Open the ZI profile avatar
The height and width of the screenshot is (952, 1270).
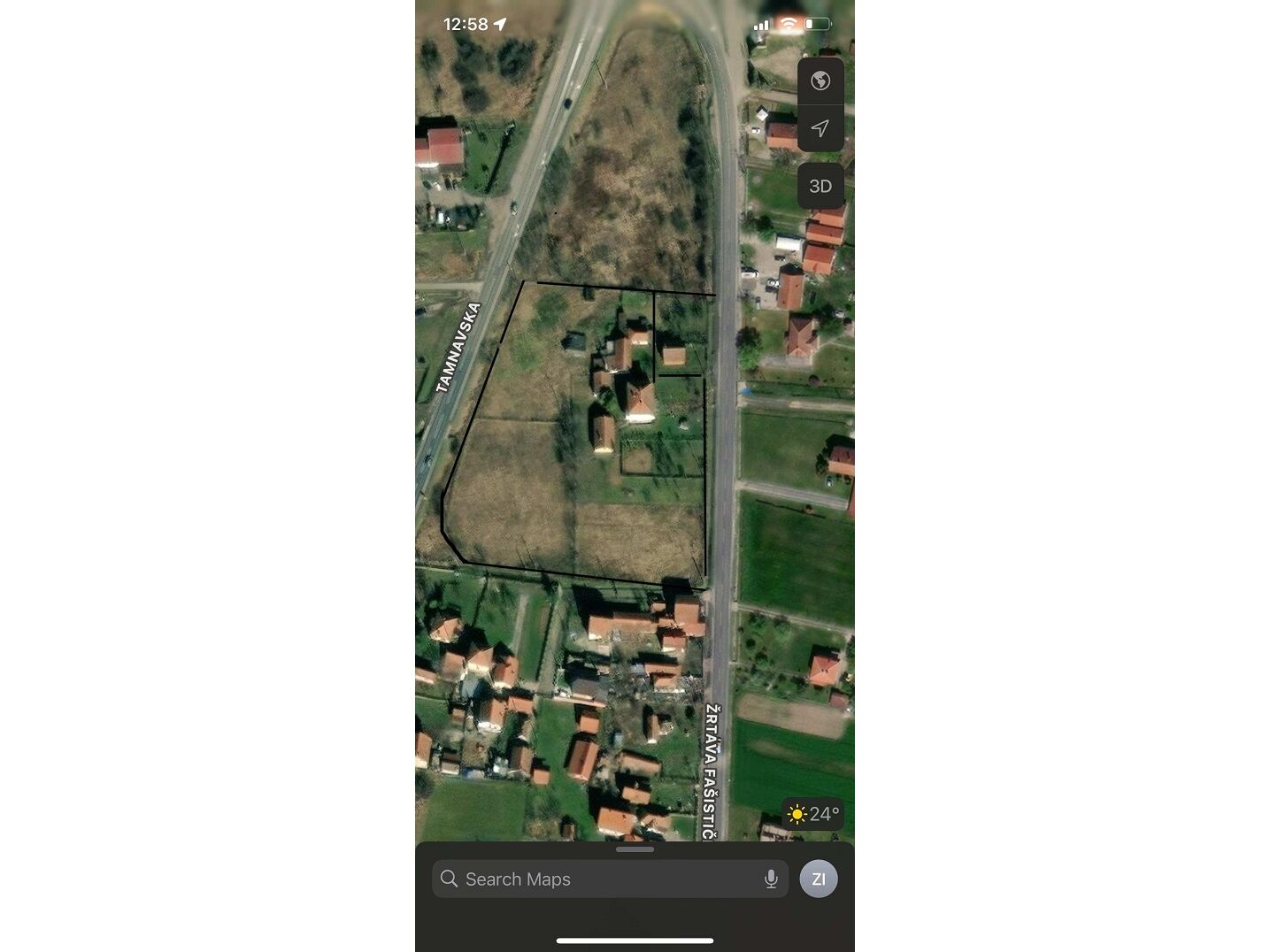[818, 879]
